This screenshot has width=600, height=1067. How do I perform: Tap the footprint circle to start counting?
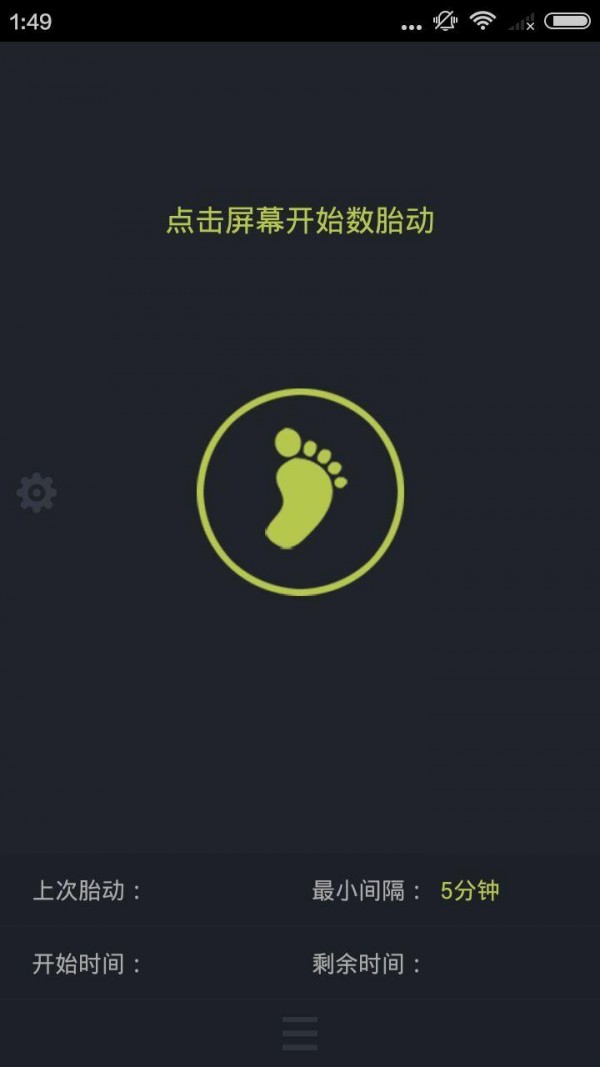coord(300,491)
